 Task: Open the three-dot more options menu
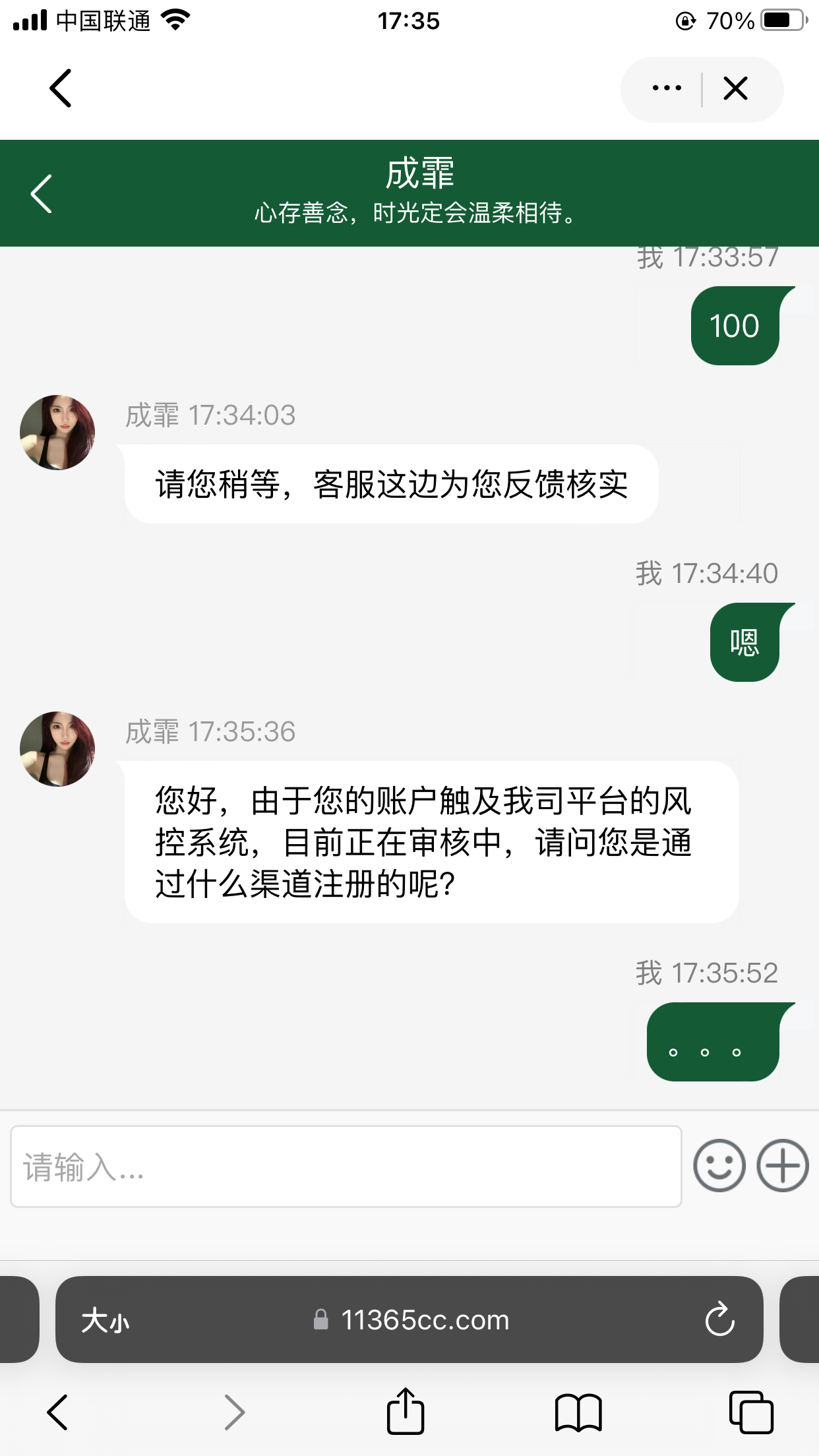tap(666, 88)
